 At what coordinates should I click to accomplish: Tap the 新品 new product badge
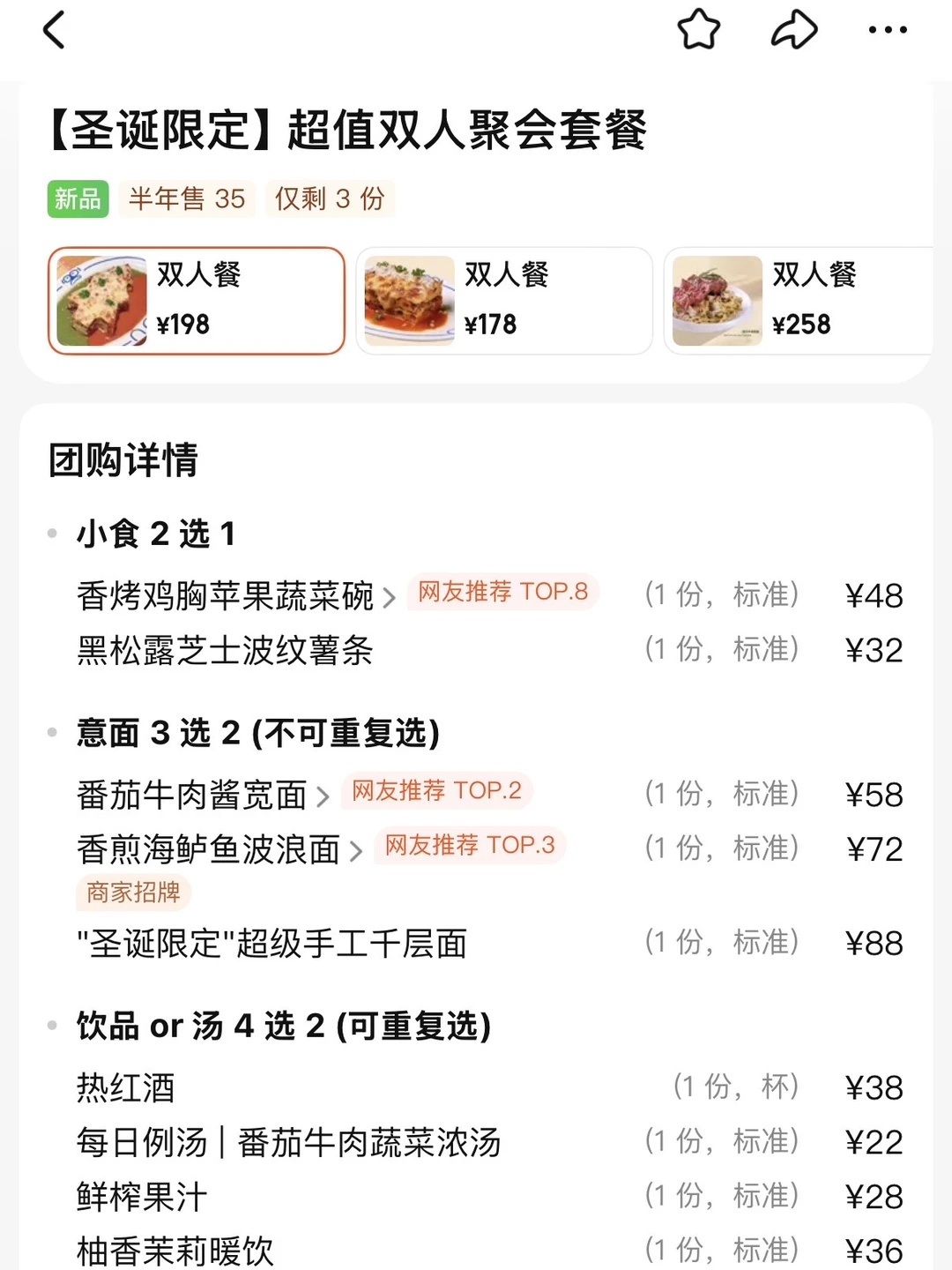(x=77, y=199)
